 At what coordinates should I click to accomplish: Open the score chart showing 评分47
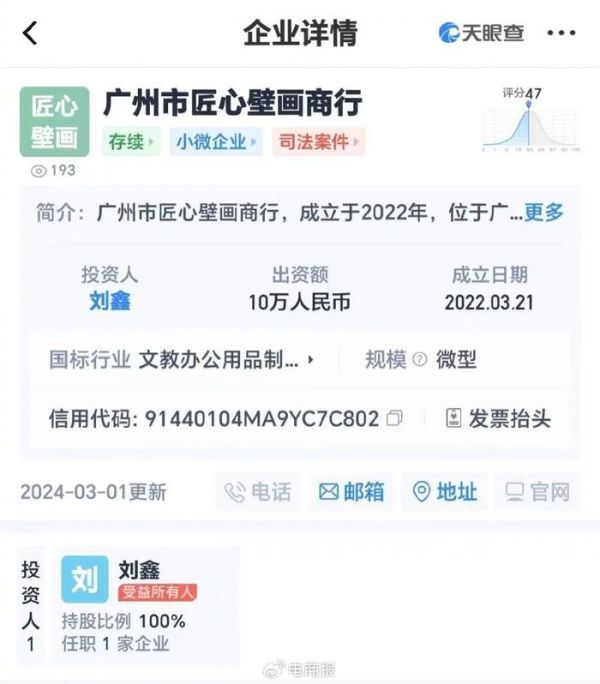click(x=531, y=120)
